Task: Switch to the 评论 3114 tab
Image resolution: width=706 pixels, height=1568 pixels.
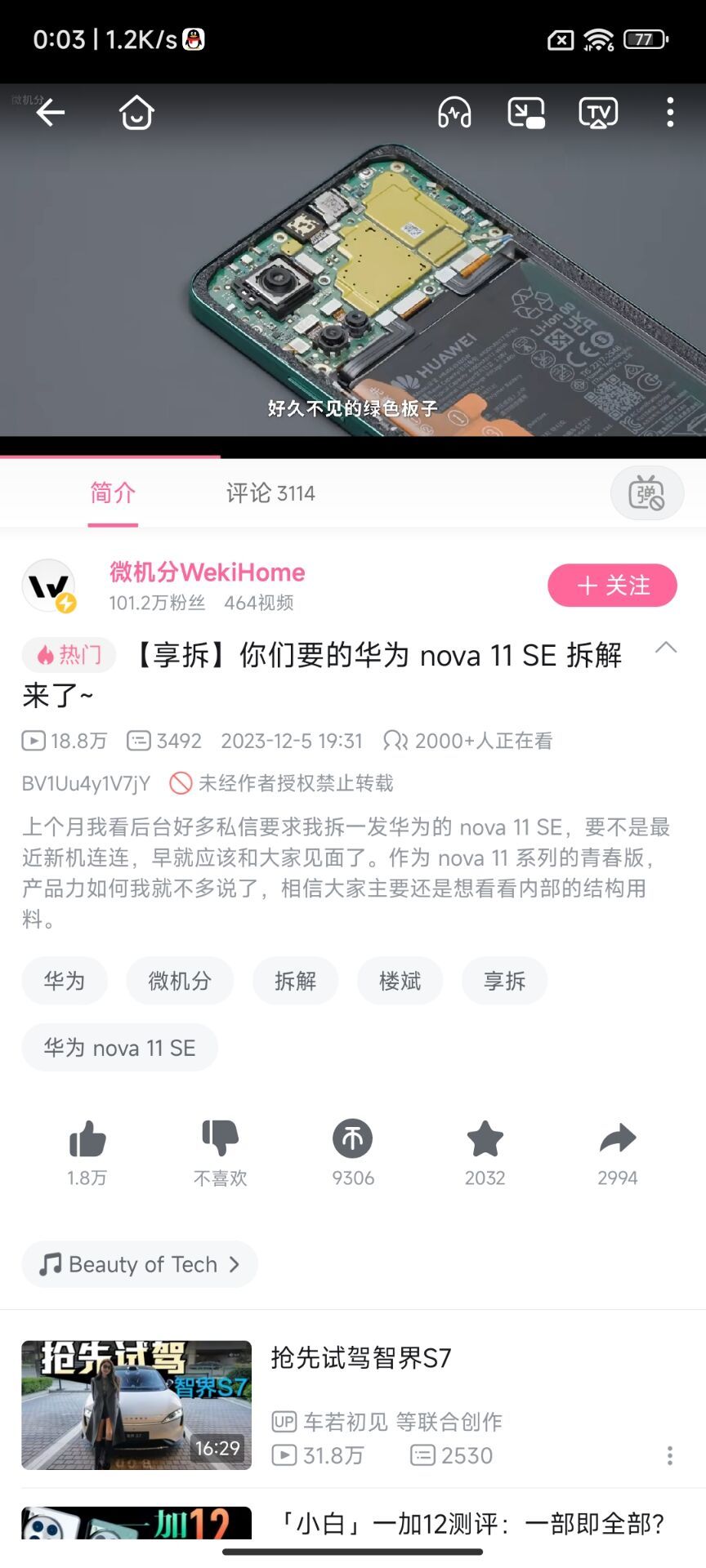Action: click(x=270, y=493)
